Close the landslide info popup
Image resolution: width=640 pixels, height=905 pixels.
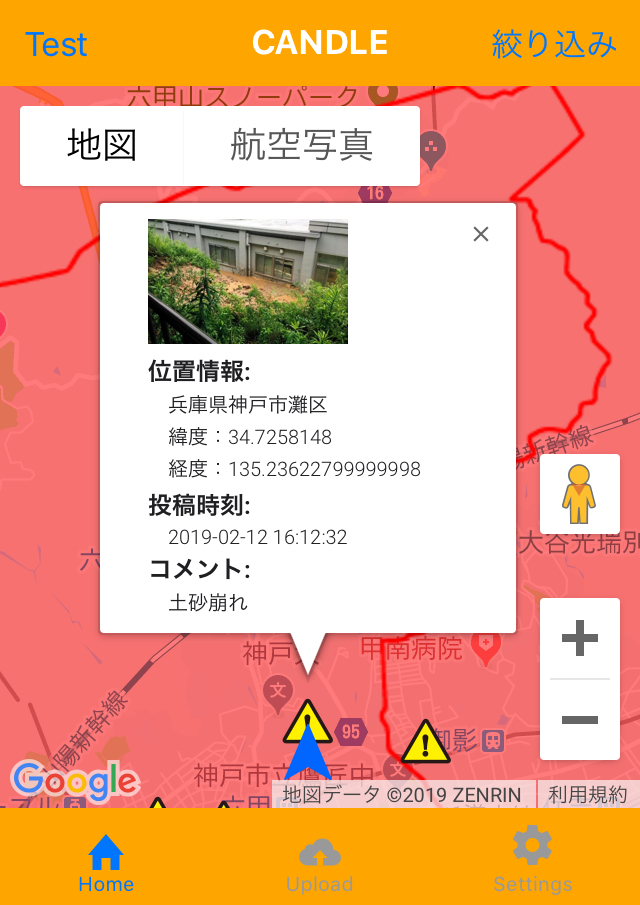tap(481, 234)
